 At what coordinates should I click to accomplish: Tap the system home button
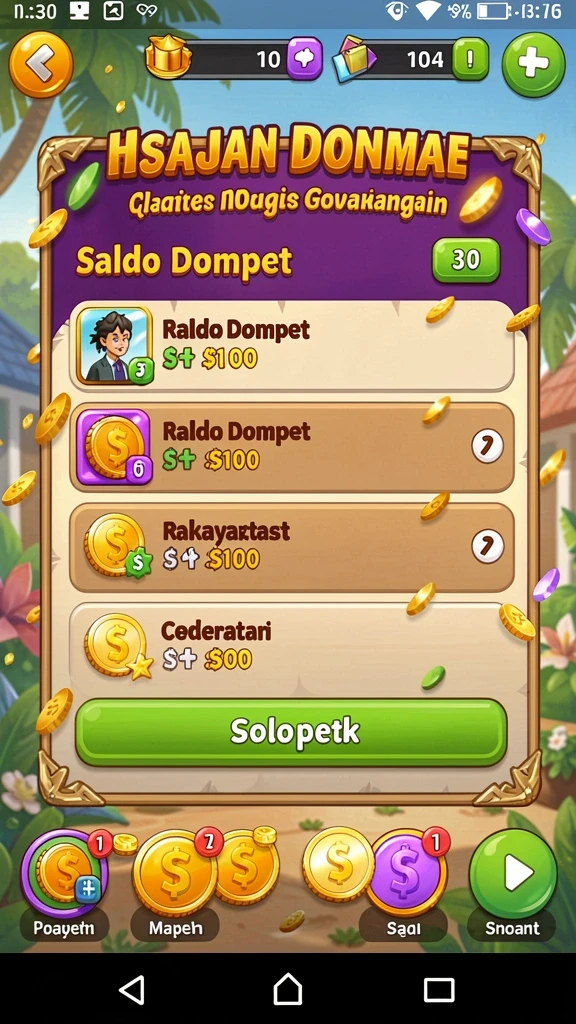[288, 989]
